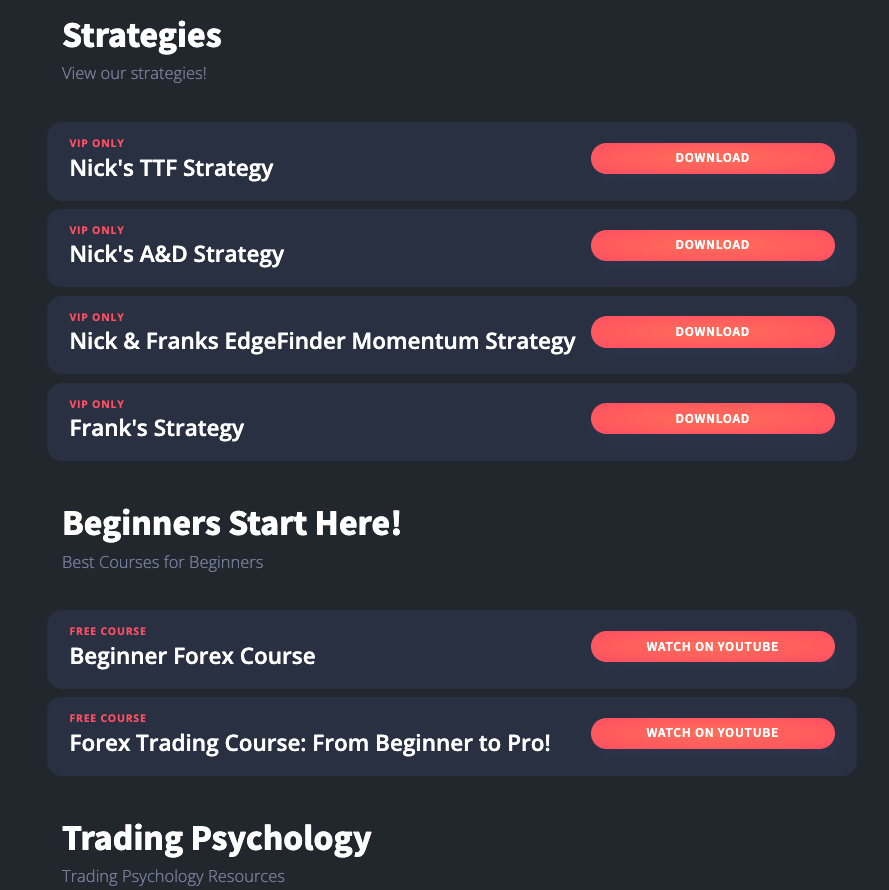Download Frank's Strategy

(712, 419)
